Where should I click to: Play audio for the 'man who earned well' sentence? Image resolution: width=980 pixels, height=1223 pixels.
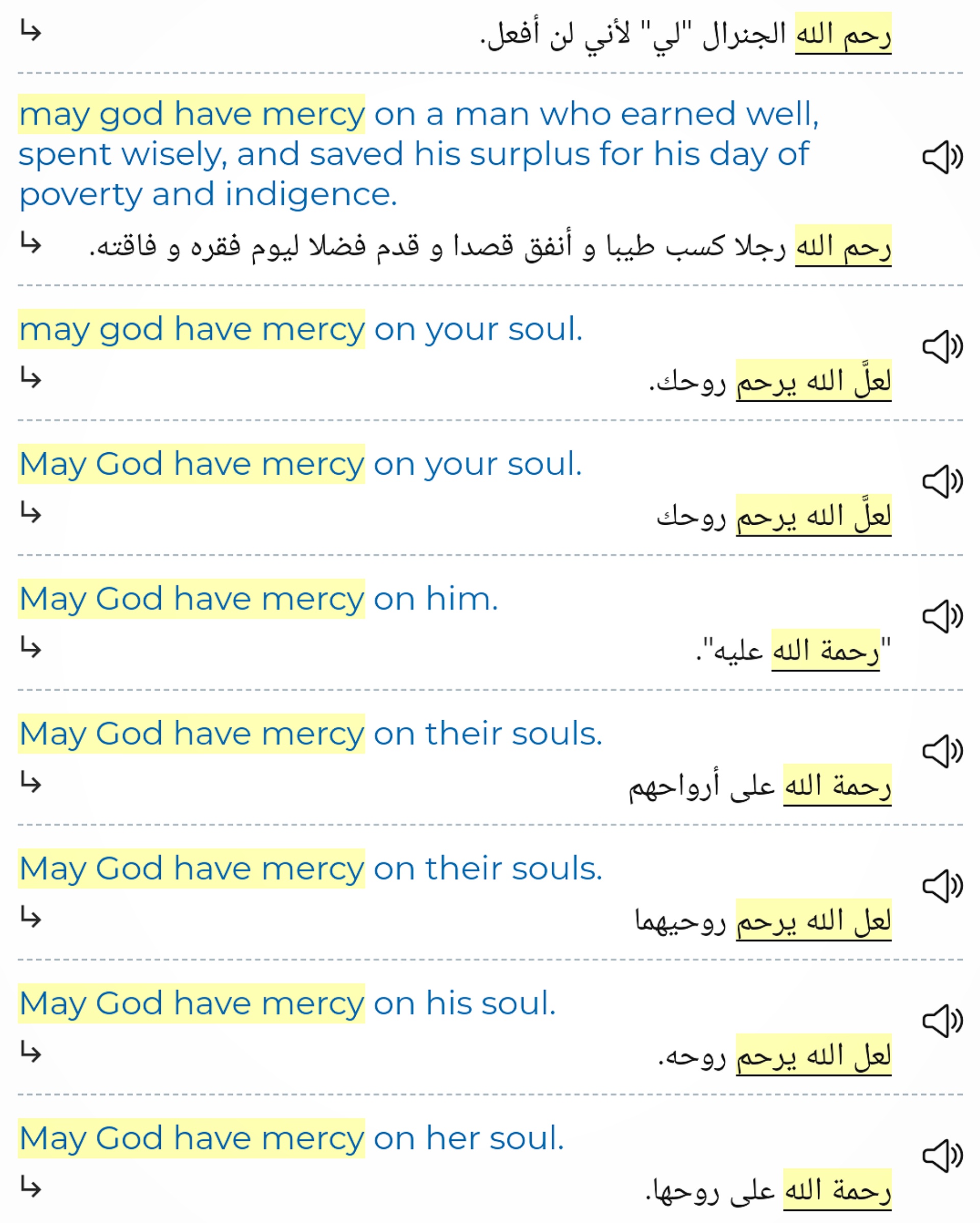[x=942, y=157]
